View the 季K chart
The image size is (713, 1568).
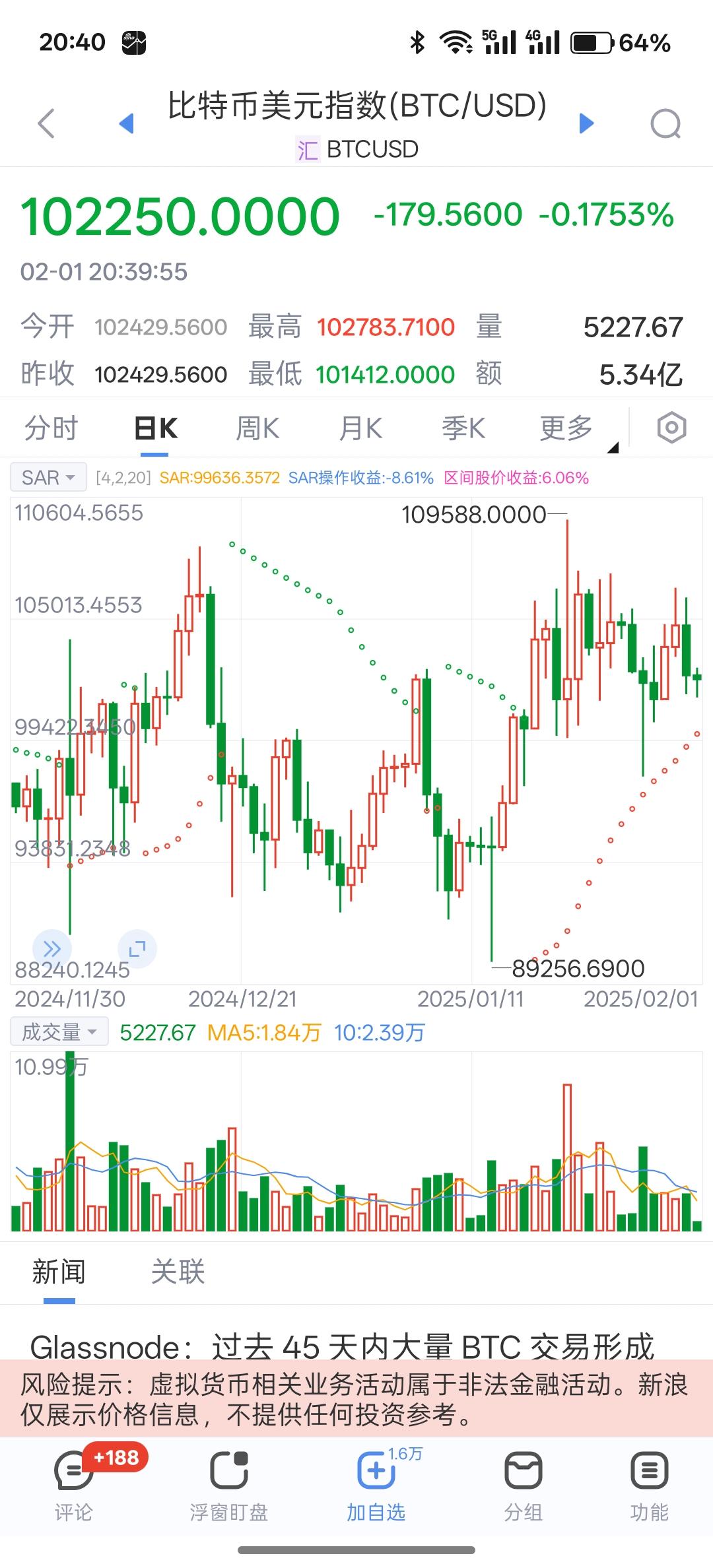pos(463,428)
